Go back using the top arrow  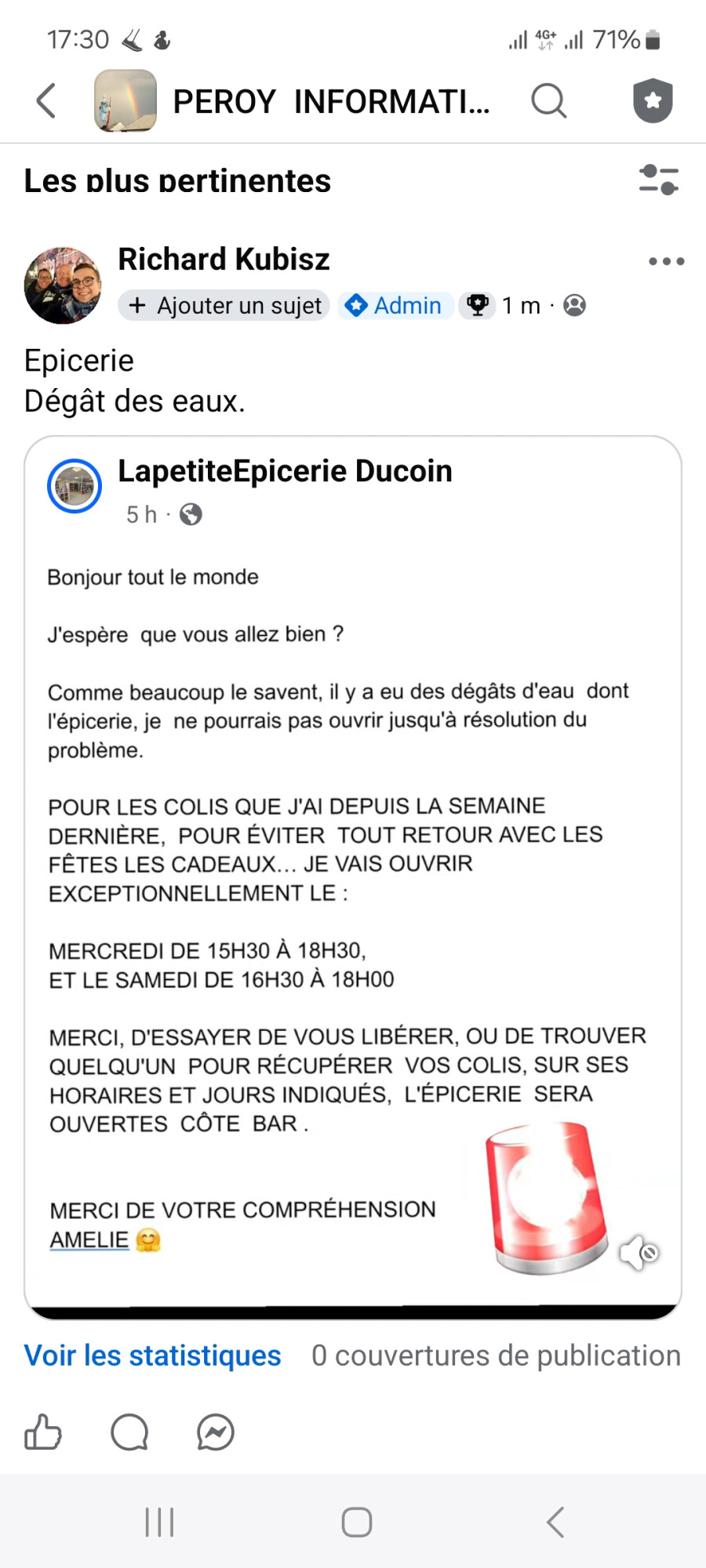pyautogui.click(x=47, y=100)
